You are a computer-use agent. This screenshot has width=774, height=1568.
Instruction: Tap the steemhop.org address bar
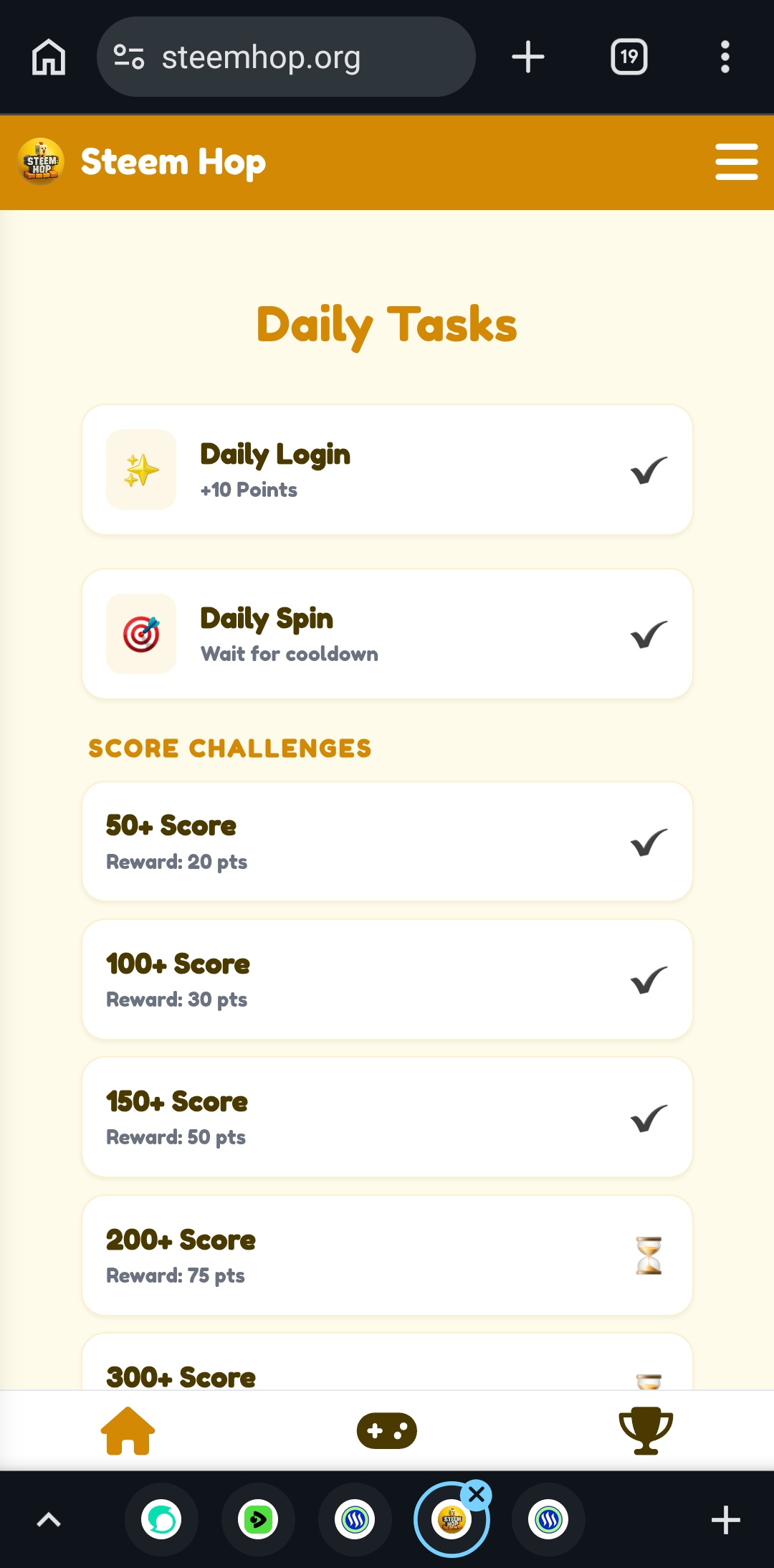[x=286, y=57]
